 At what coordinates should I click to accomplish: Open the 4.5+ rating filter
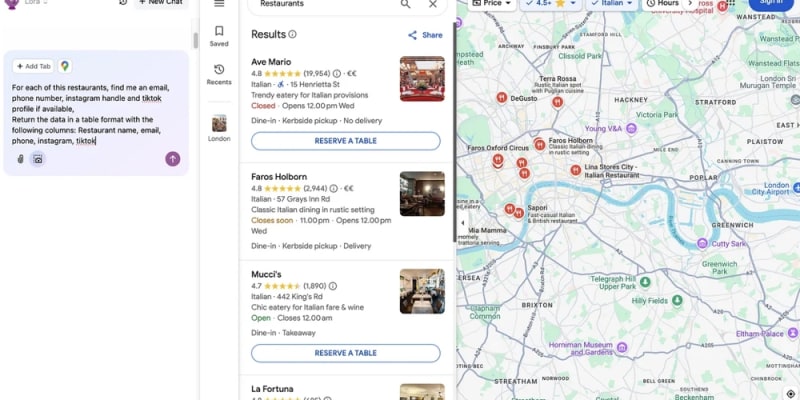pos(554,4)
